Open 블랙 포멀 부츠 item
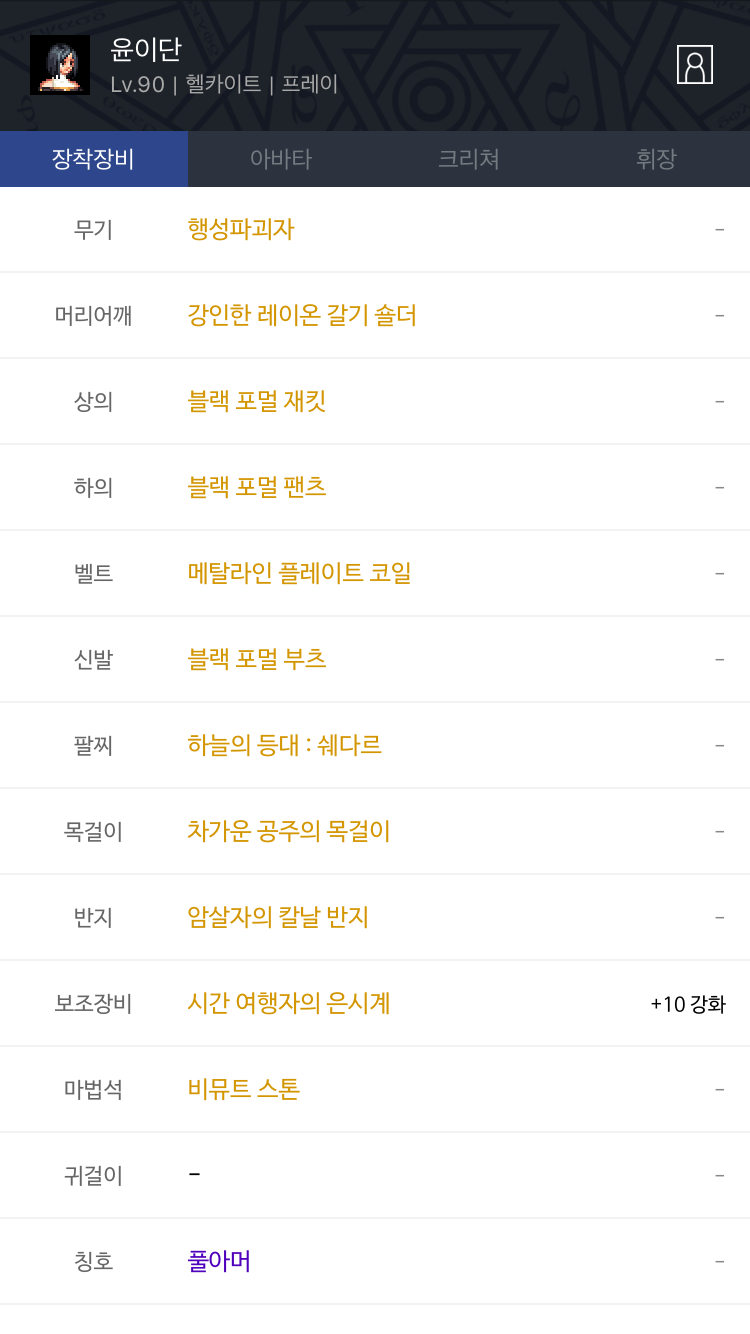750x1334 pixels. (257, 659)
